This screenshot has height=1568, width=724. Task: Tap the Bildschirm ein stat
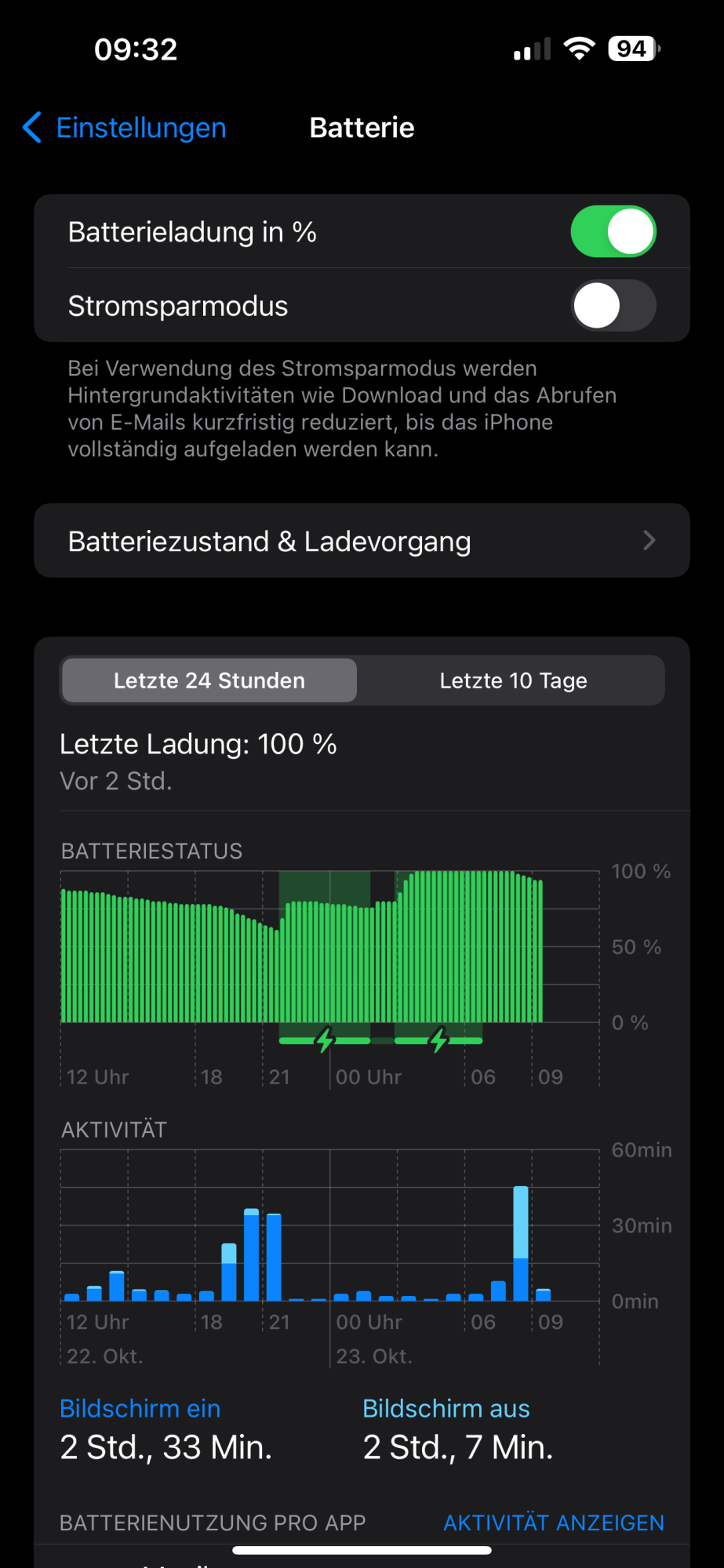[166, 1429]
